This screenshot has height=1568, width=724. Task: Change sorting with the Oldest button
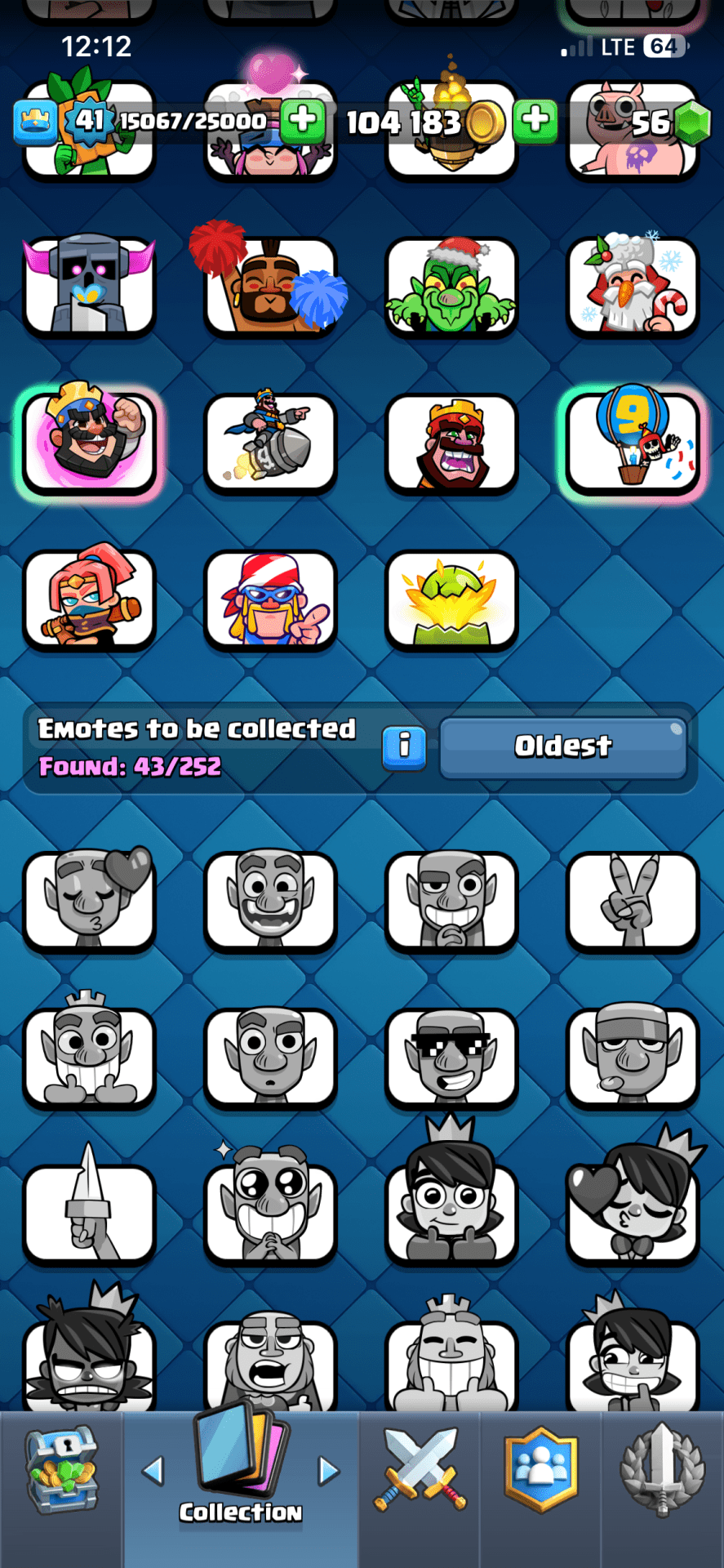563,746
